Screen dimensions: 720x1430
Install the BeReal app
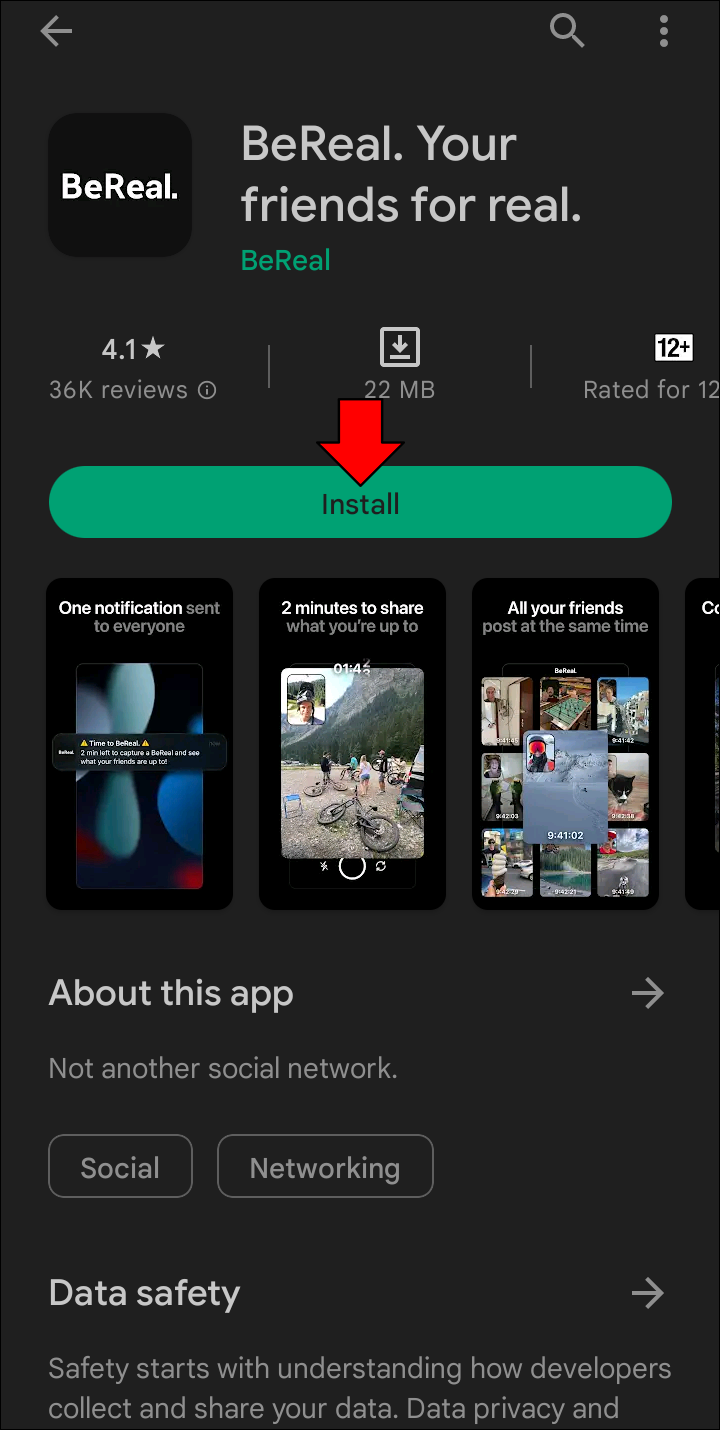(x=360, y=503)
